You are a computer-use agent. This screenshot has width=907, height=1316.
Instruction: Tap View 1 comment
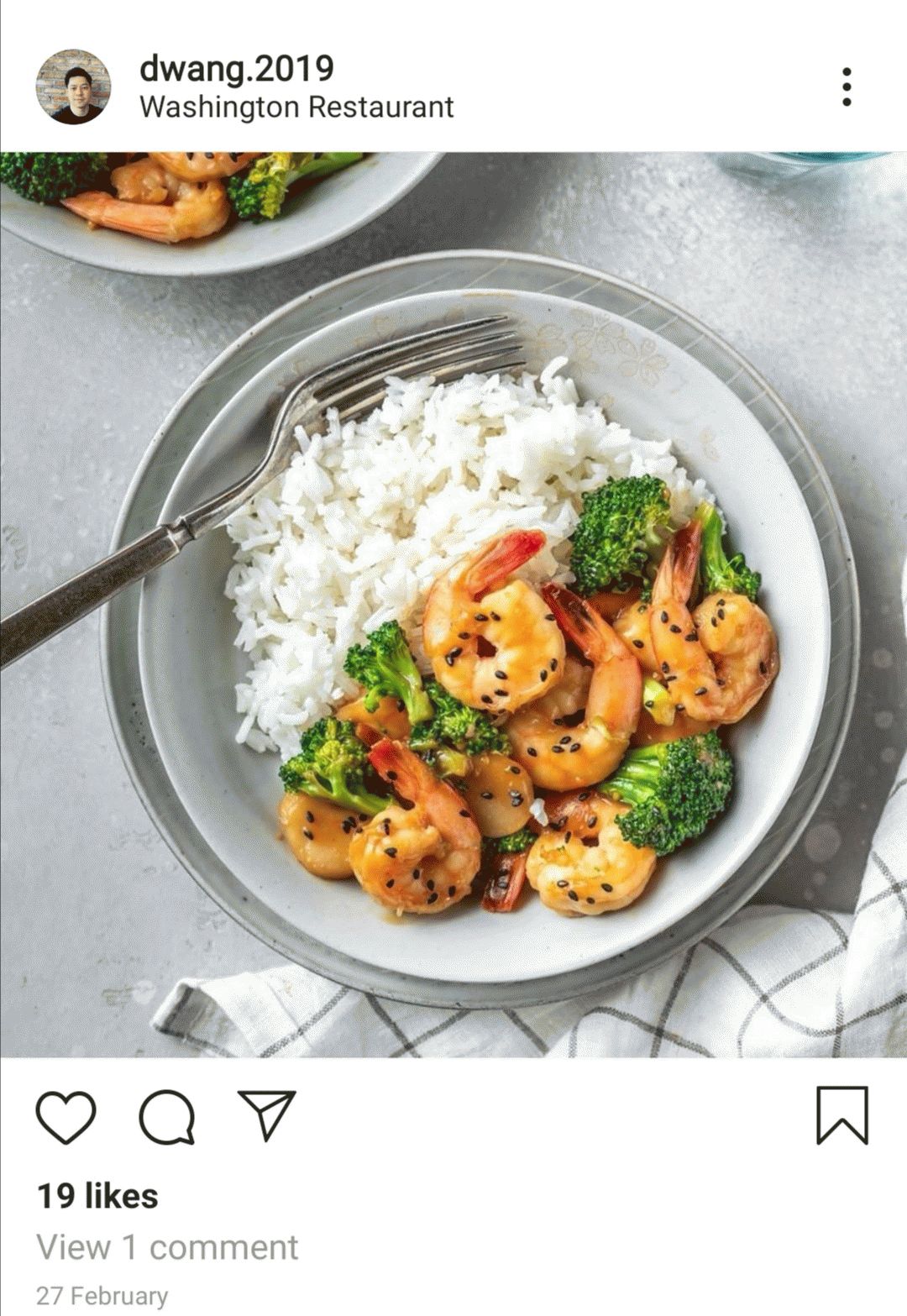pyautogui.click(x=167, y=1247)
